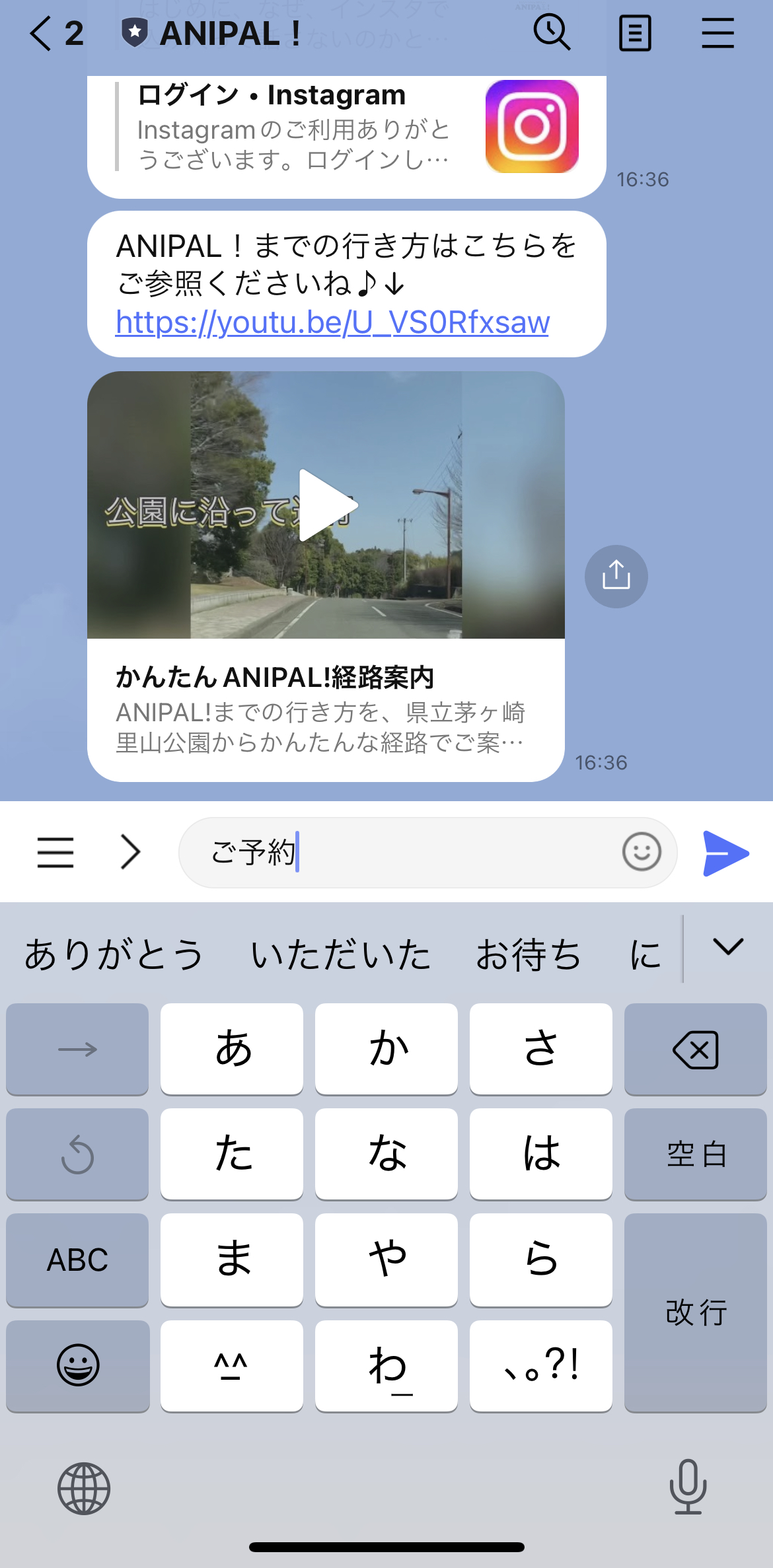Tap the undo key on the keyboard
Viewport: 773px width, 1568px height.
(x=77, y=1154)
